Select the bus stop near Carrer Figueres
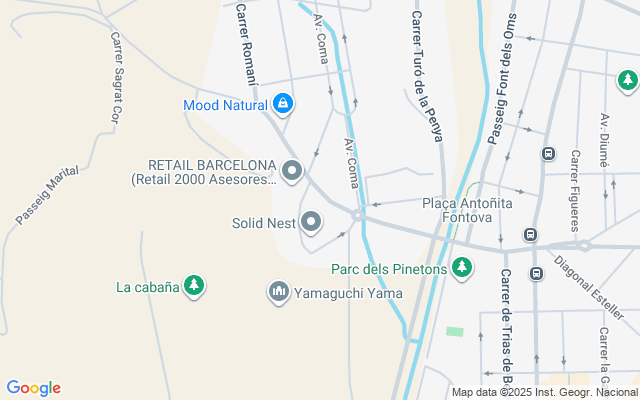640x400 pixels. tap(548, 153)
